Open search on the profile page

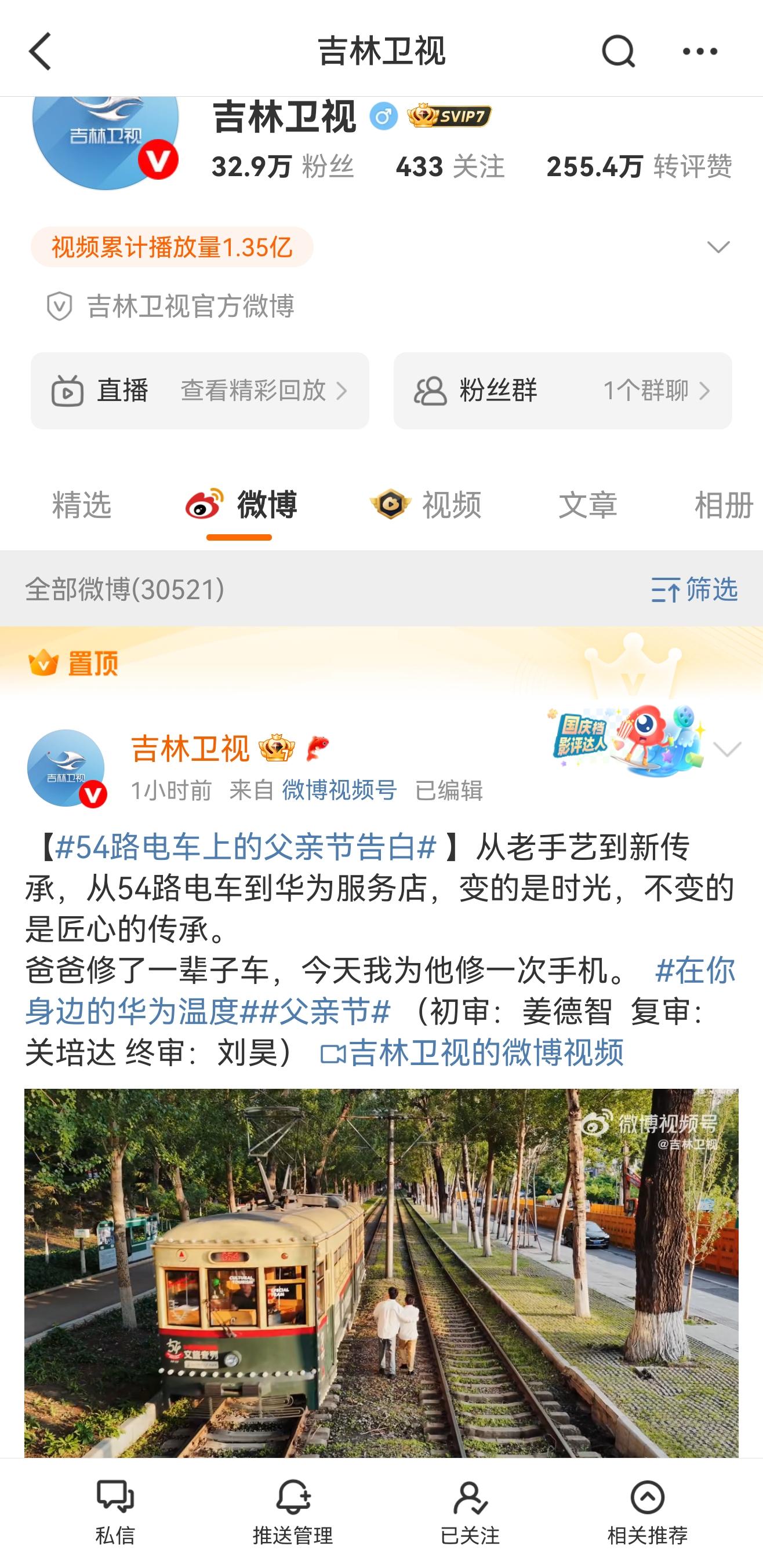pos(617,51)
